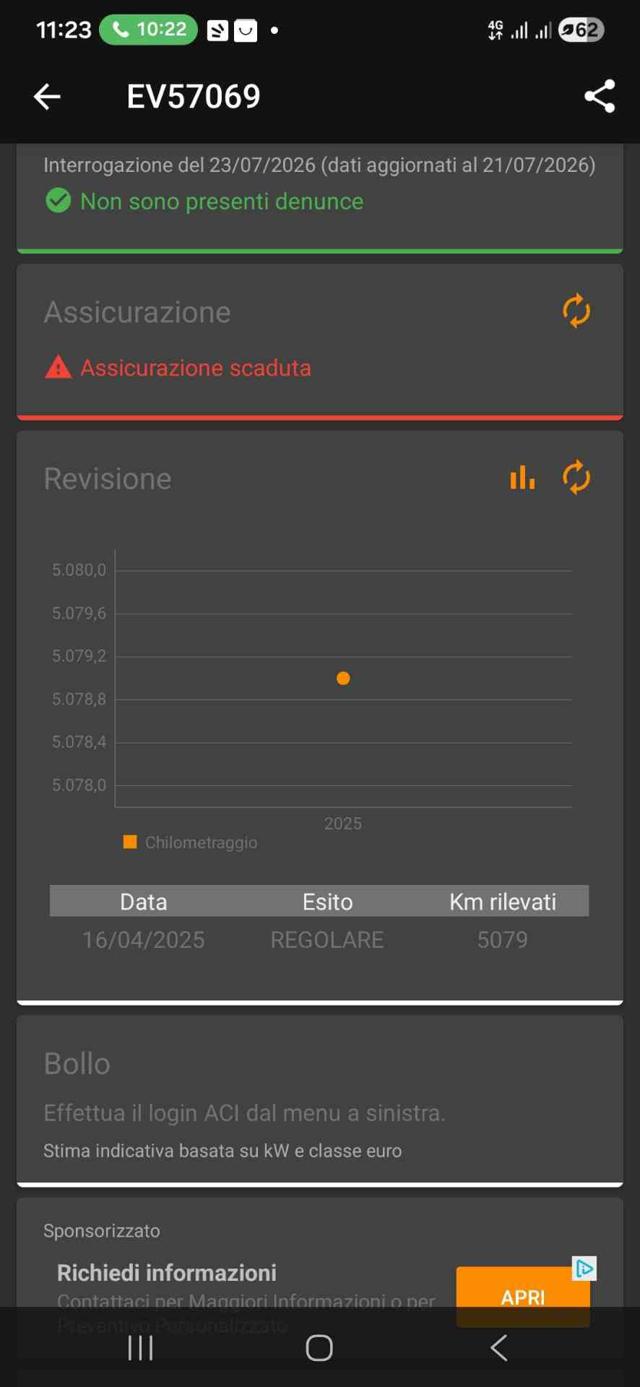Go to the system home screen
Screen dimensions: 640x1387
[319, 1348]
